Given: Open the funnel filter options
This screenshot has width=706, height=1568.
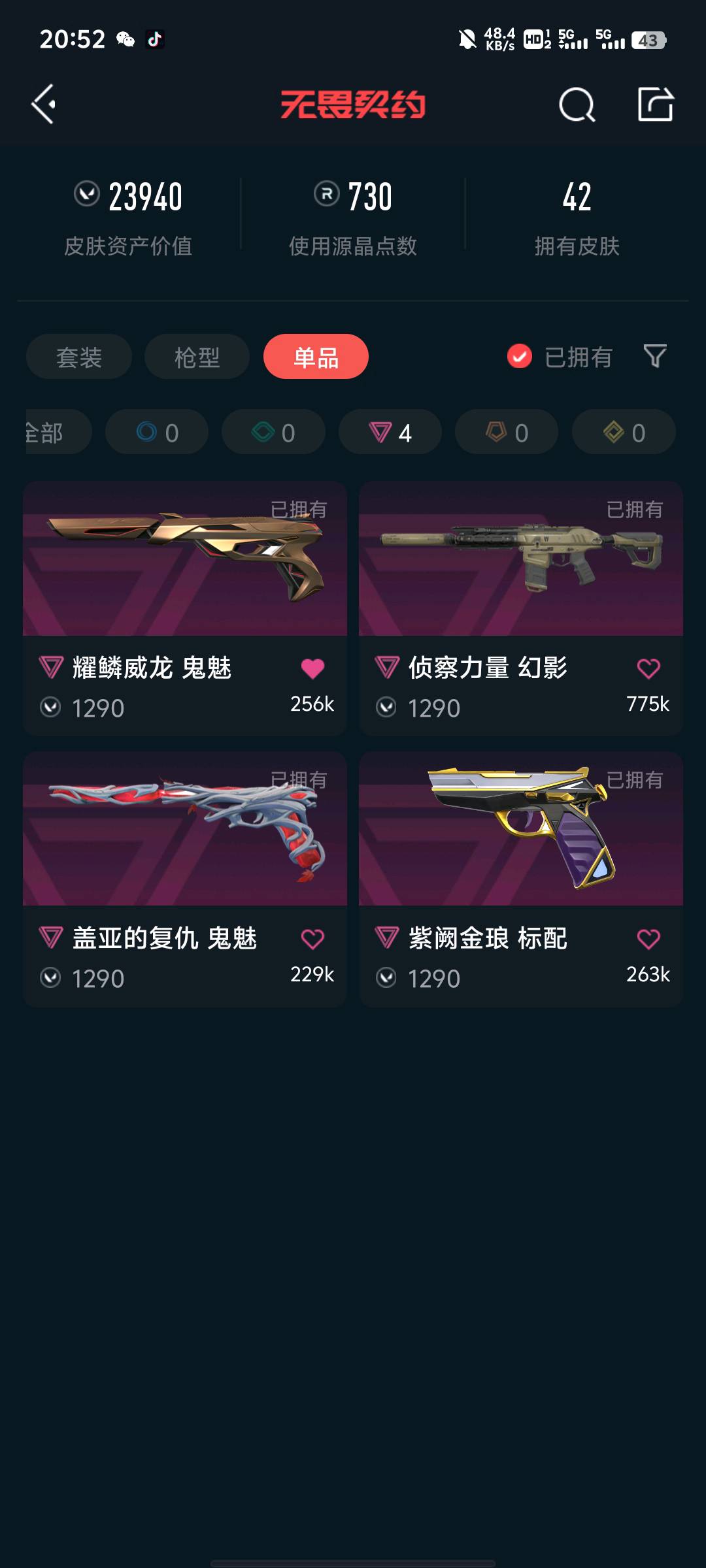Looking at the screenshot, I should (x=655, y=356).
